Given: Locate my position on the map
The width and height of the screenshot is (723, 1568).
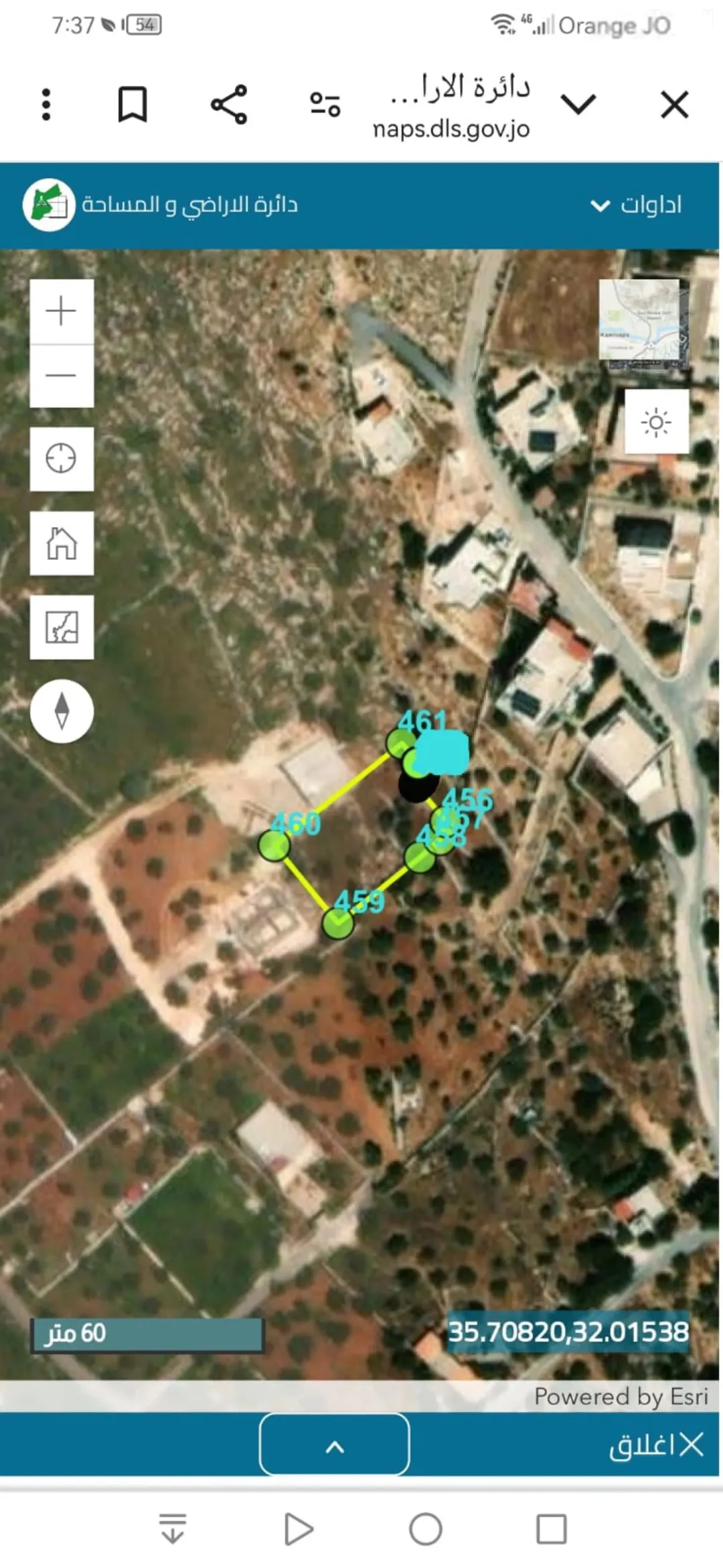Looking at the screenshot, I should (62, 459).
